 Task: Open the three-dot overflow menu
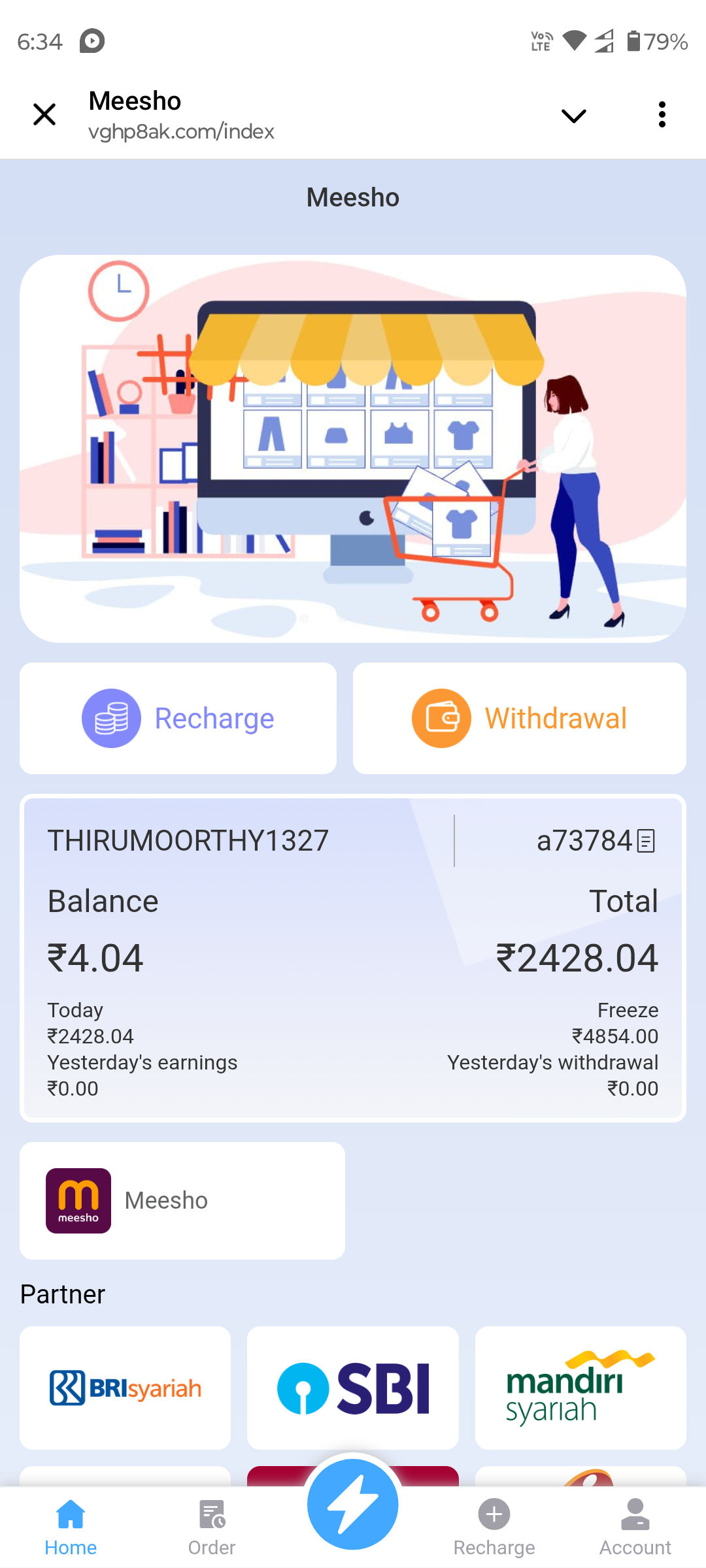click(662, 115)
